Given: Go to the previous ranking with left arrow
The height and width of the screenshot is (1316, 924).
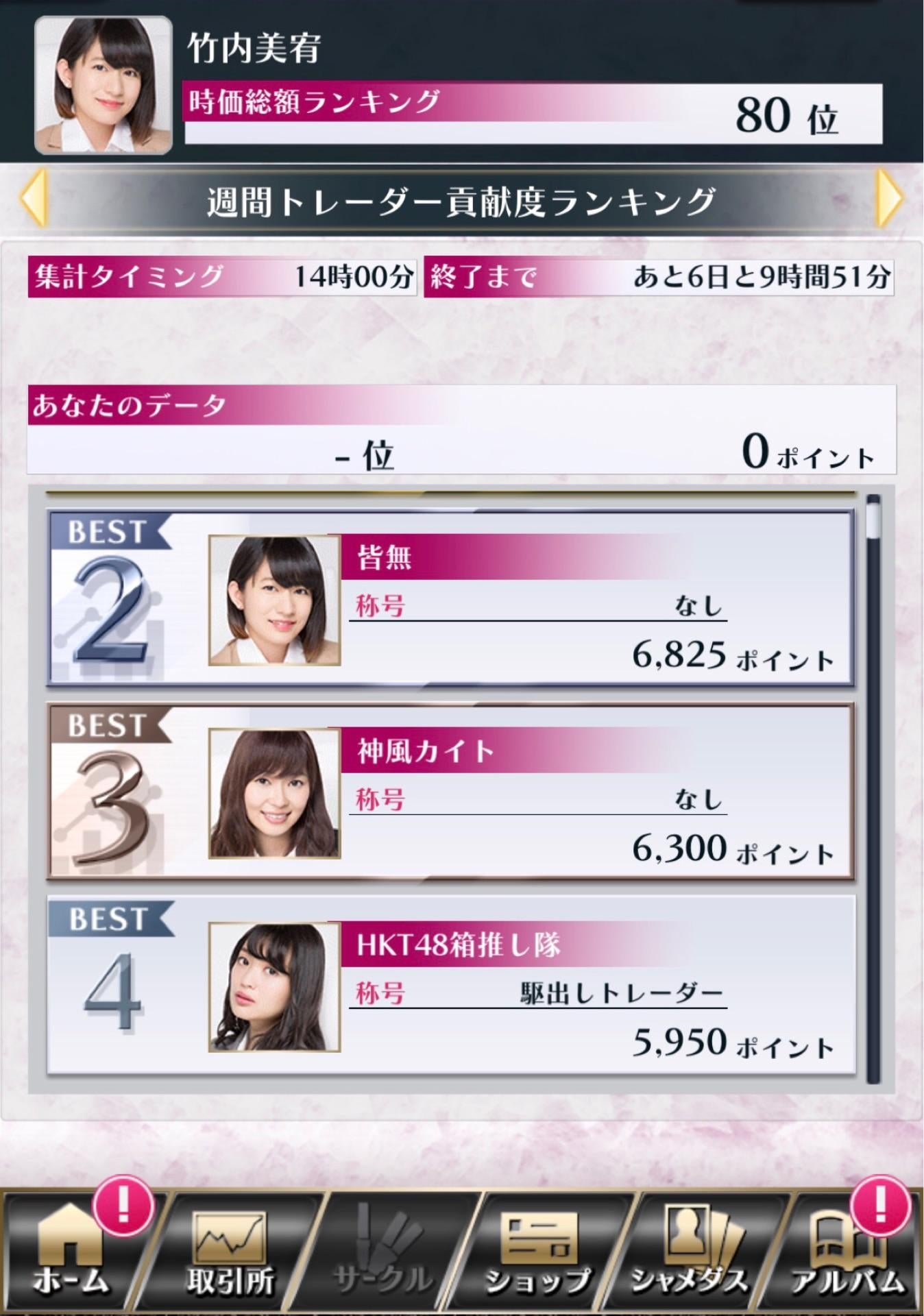Looking at the screenshot, I should pos(33,199).
